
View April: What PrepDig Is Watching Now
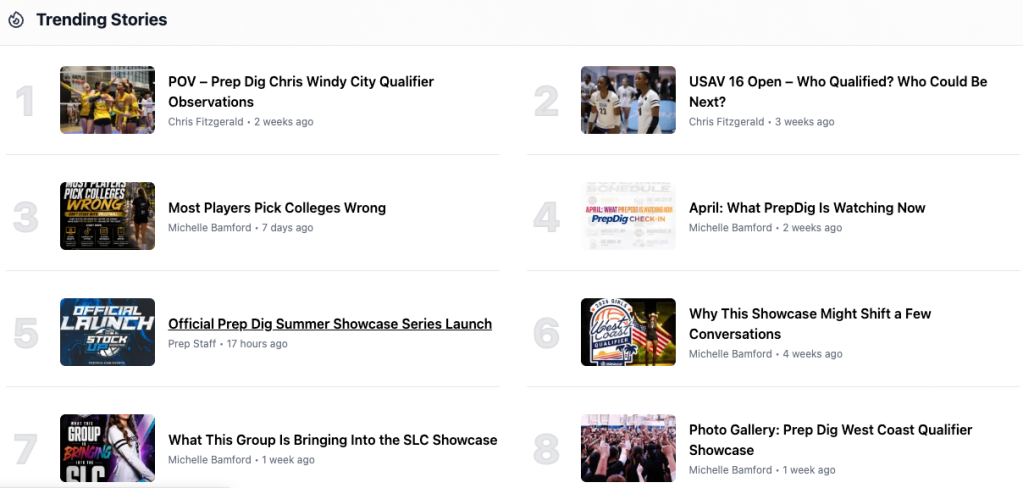pyautogui.click(x=806, y=208)
